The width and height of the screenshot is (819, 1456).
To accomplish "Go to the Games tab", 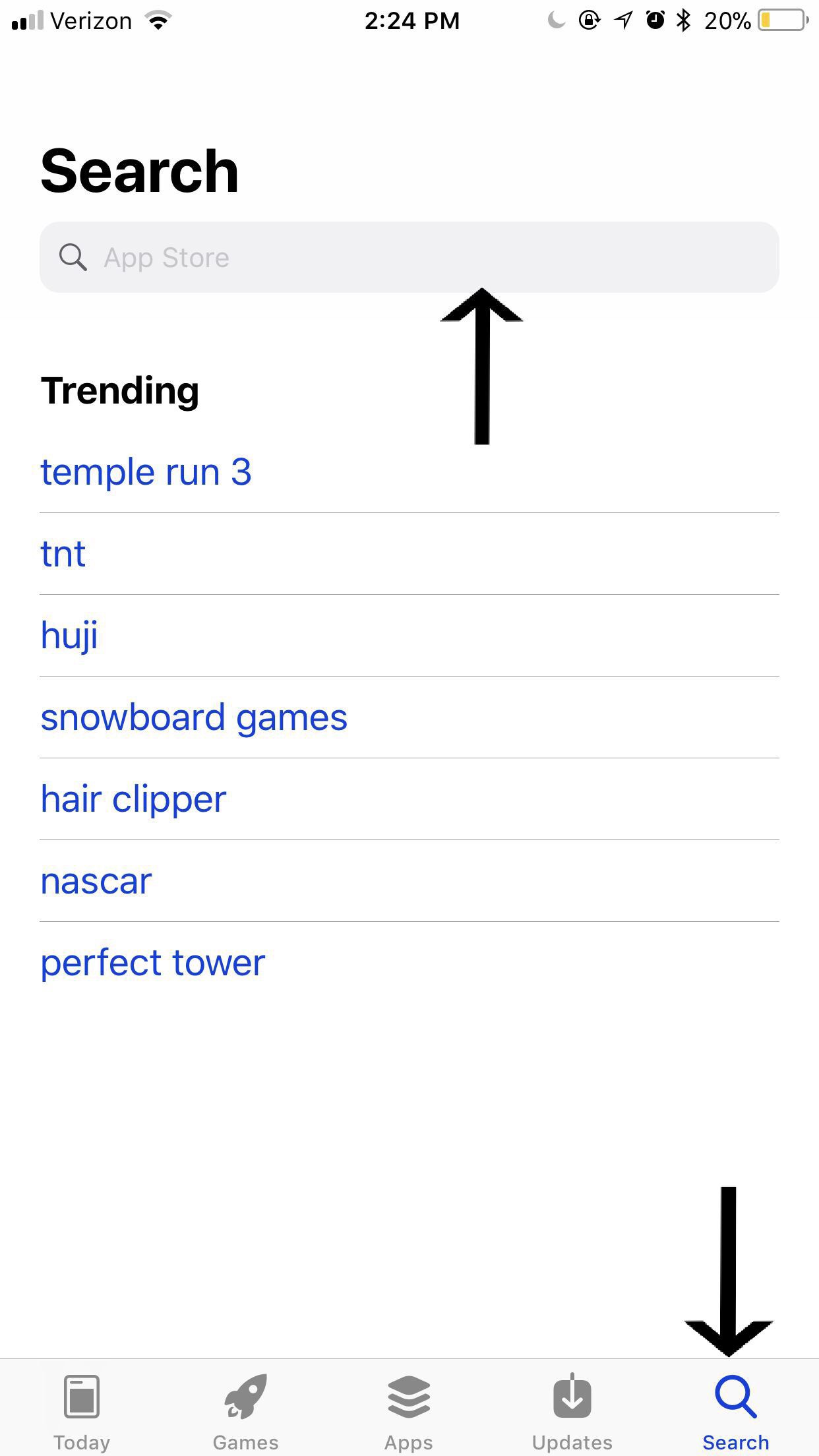I will click(x=245, y=1411).
